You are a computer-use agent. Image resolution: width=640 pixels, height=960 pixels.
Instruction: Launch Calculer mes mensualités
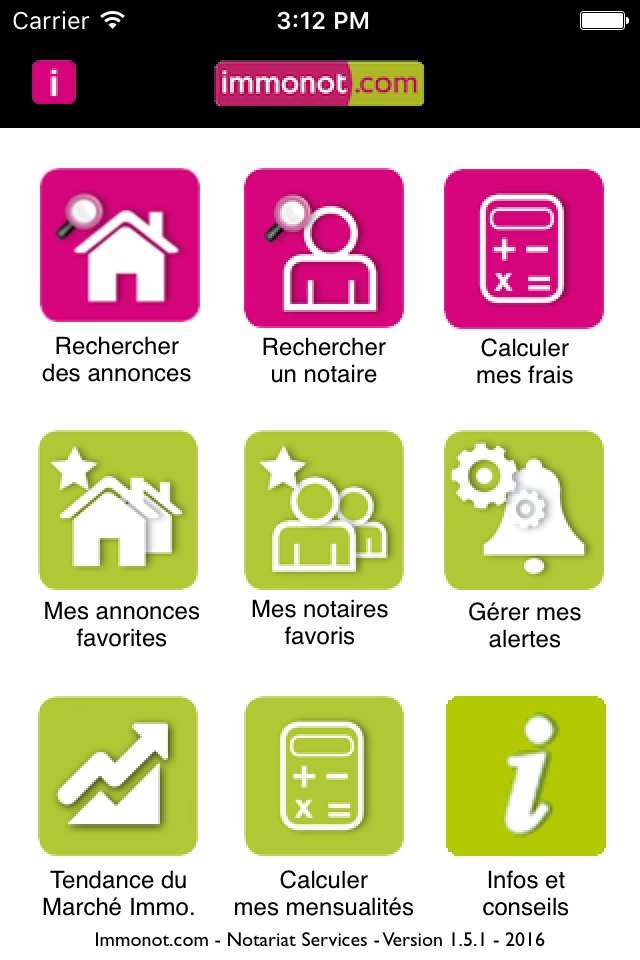pyautogui.click(x=324, y=776)
